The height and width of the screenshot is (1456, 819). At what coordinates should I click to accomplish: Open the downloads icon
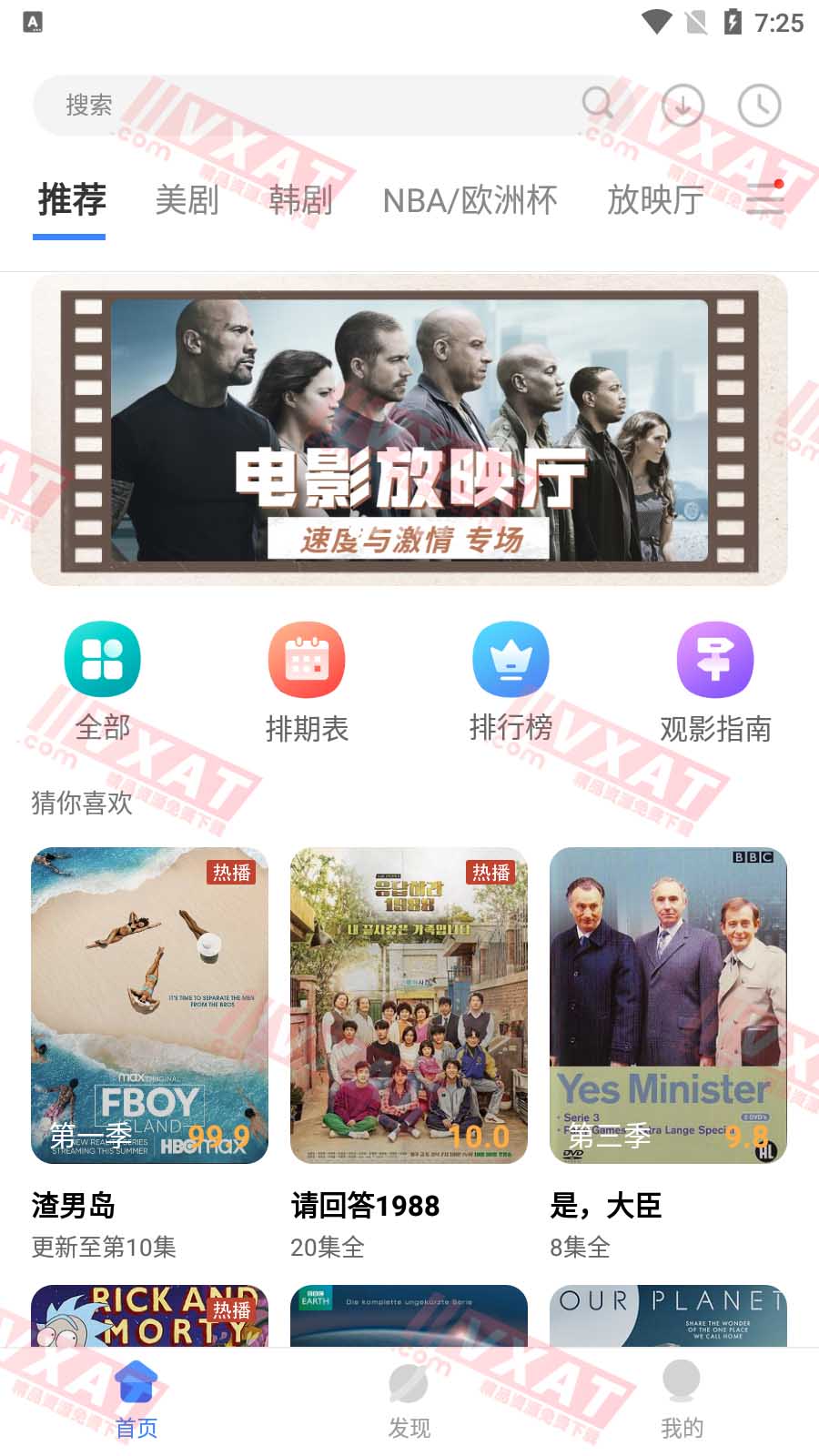682,106
